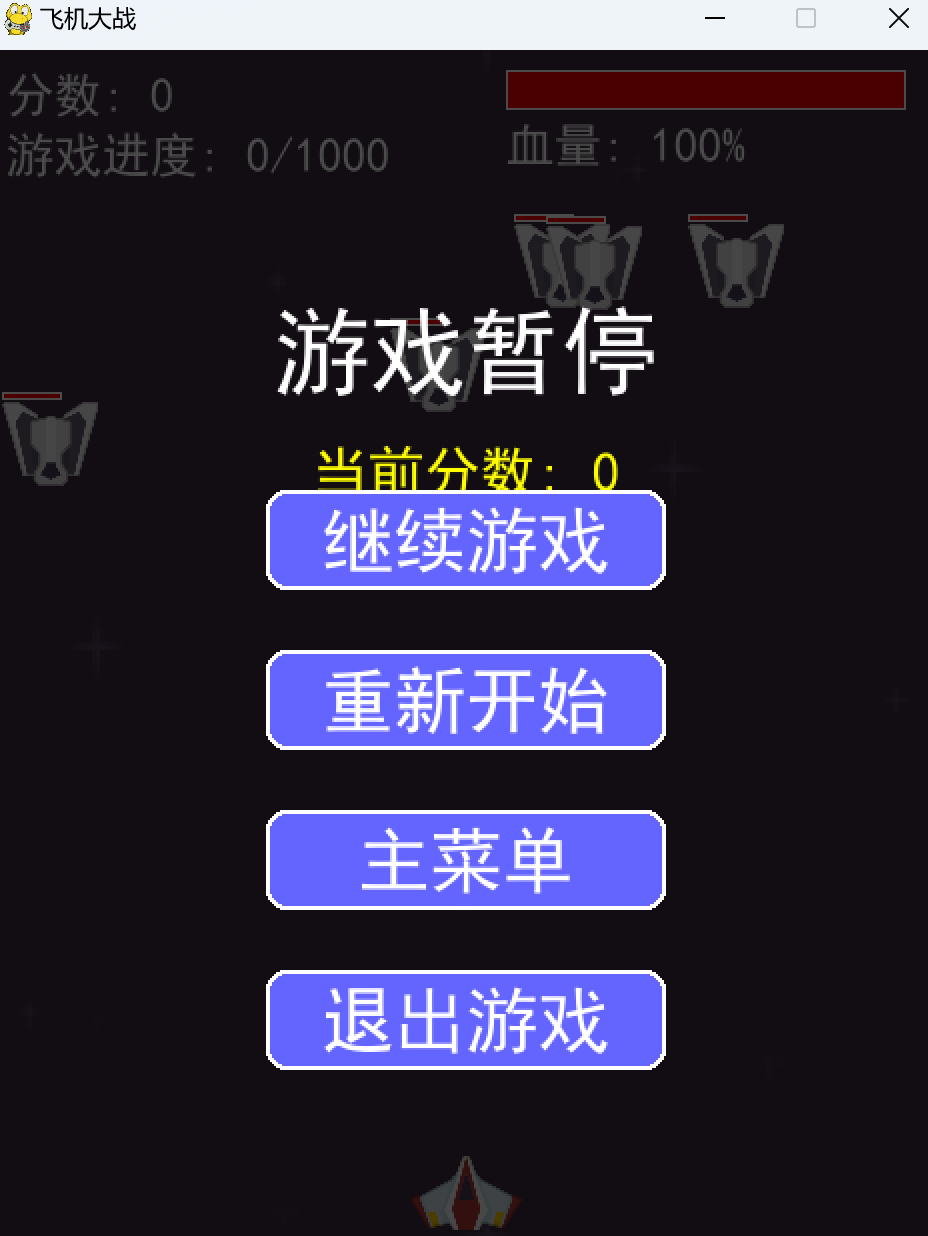Image resolution: width=928 pixels, height=1236 pixels.
Task: Click the minimize button in the title bar
Action: [713, 19]
